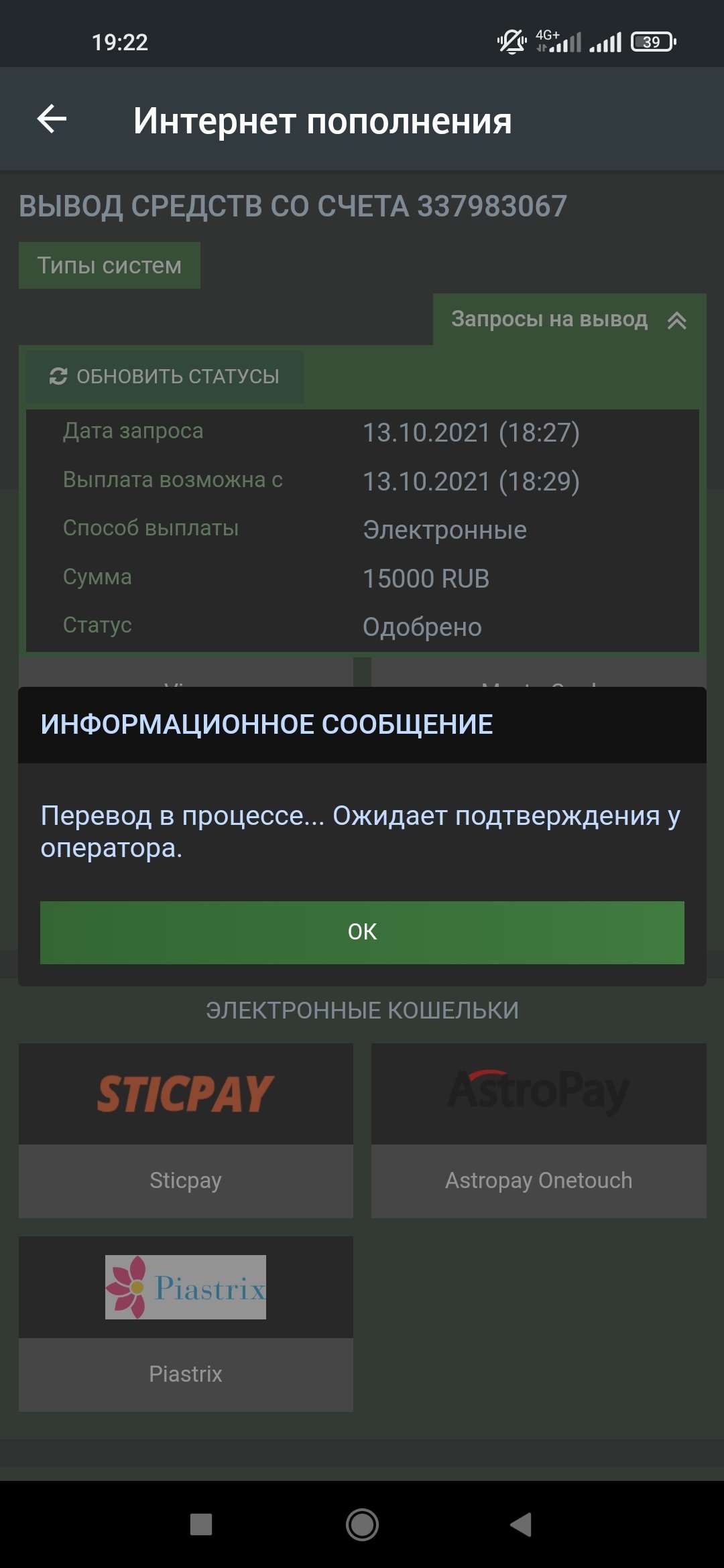Confirm the information message with OK

click(x=362, y=932)
